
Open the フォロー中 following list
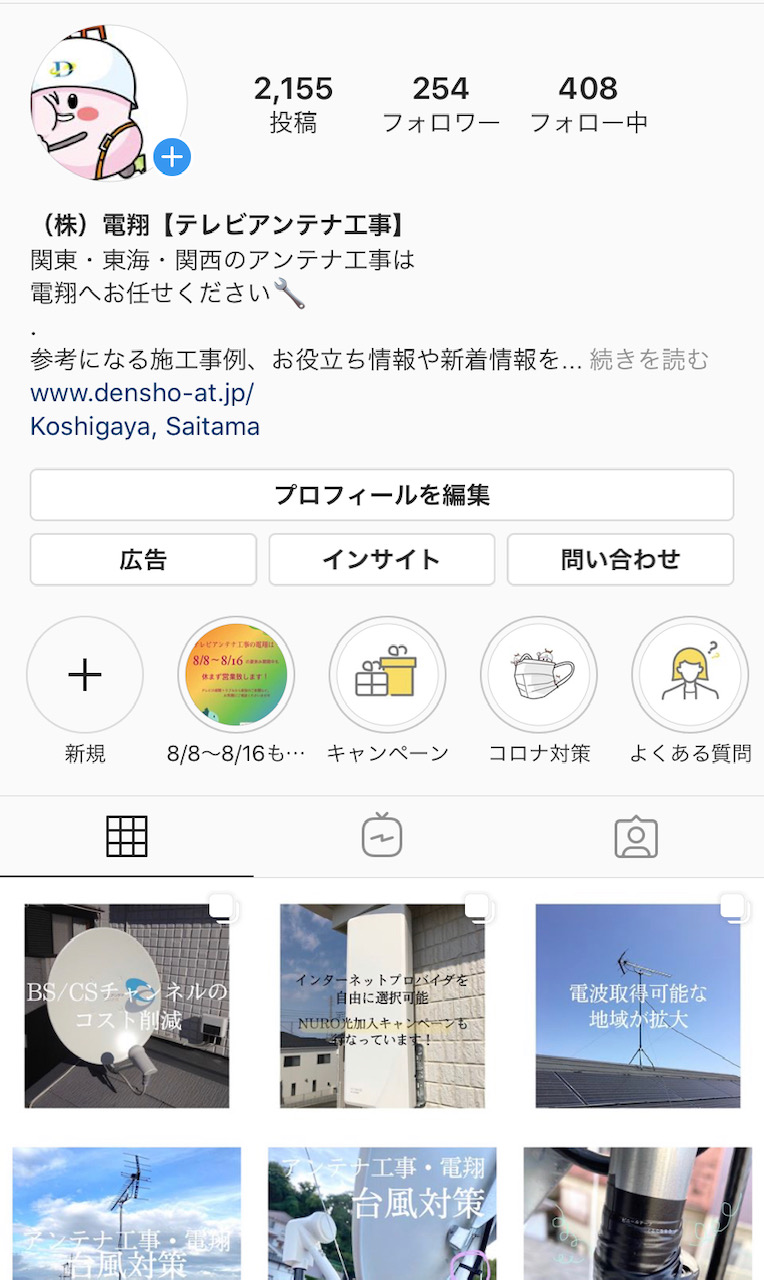588,104
